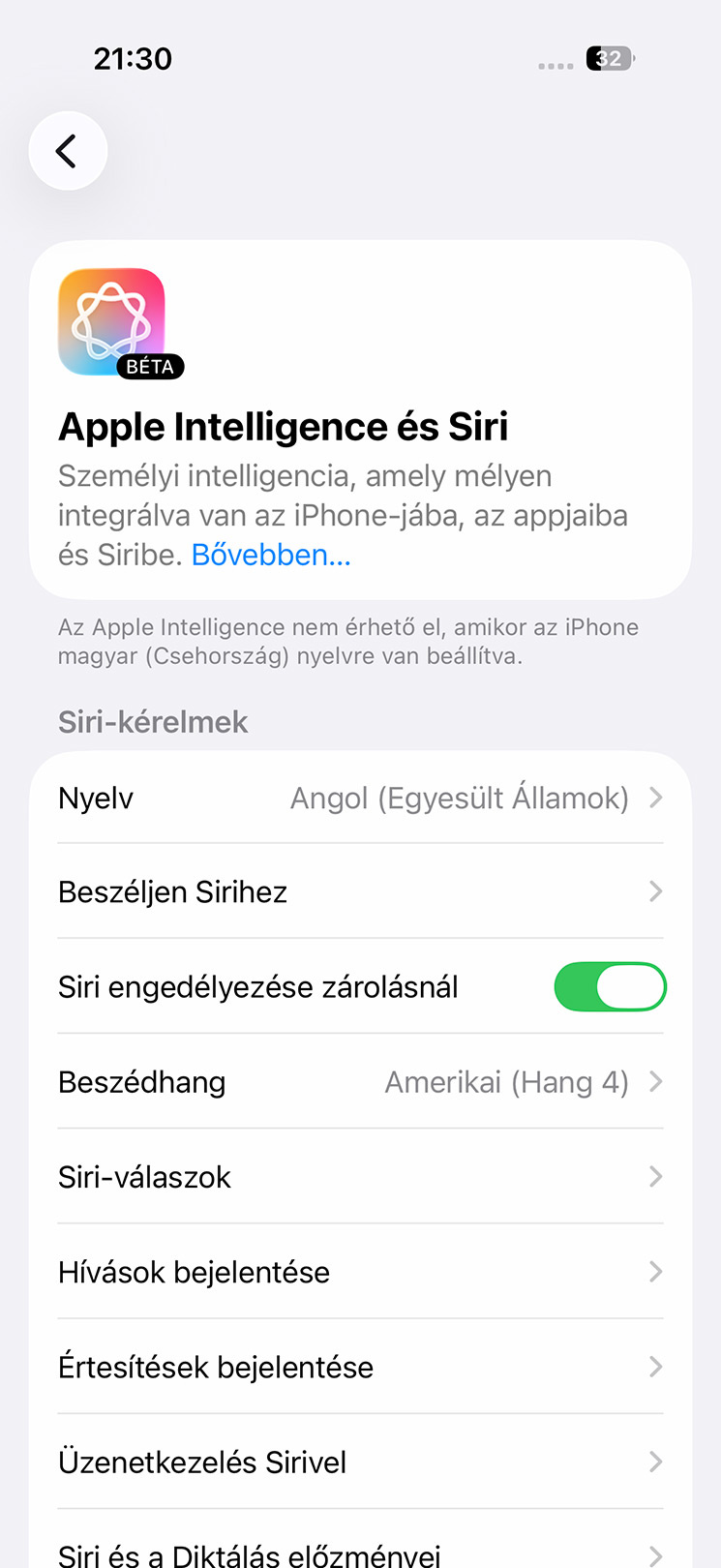The height and width of the screenshot is (1568, 721).
Task: Open Értesítések bejelentése
Action: point(360,1366)
